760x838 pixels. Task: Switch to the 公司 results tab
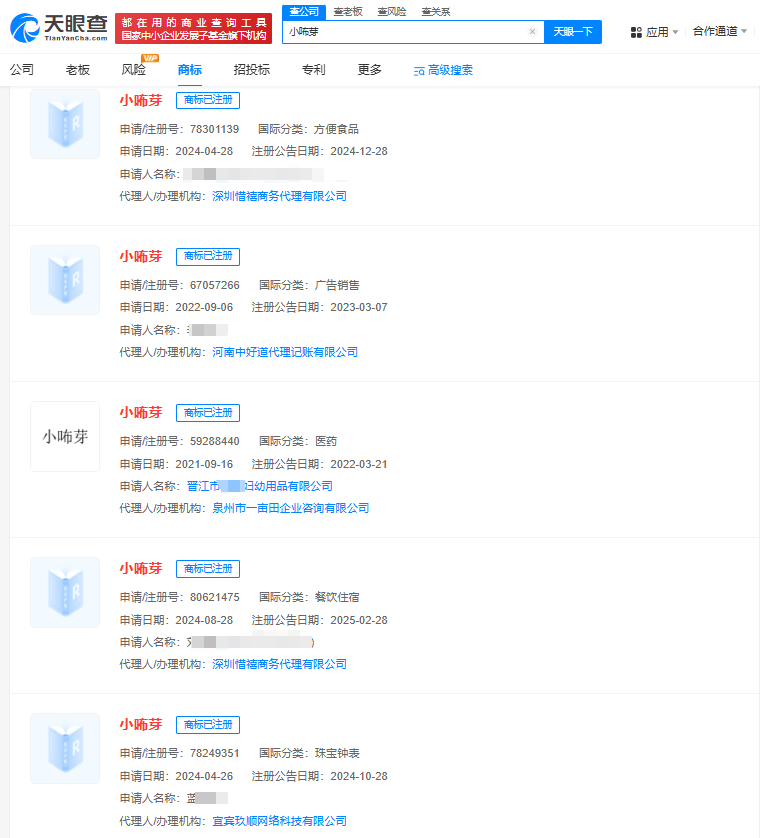pos(22,70)
